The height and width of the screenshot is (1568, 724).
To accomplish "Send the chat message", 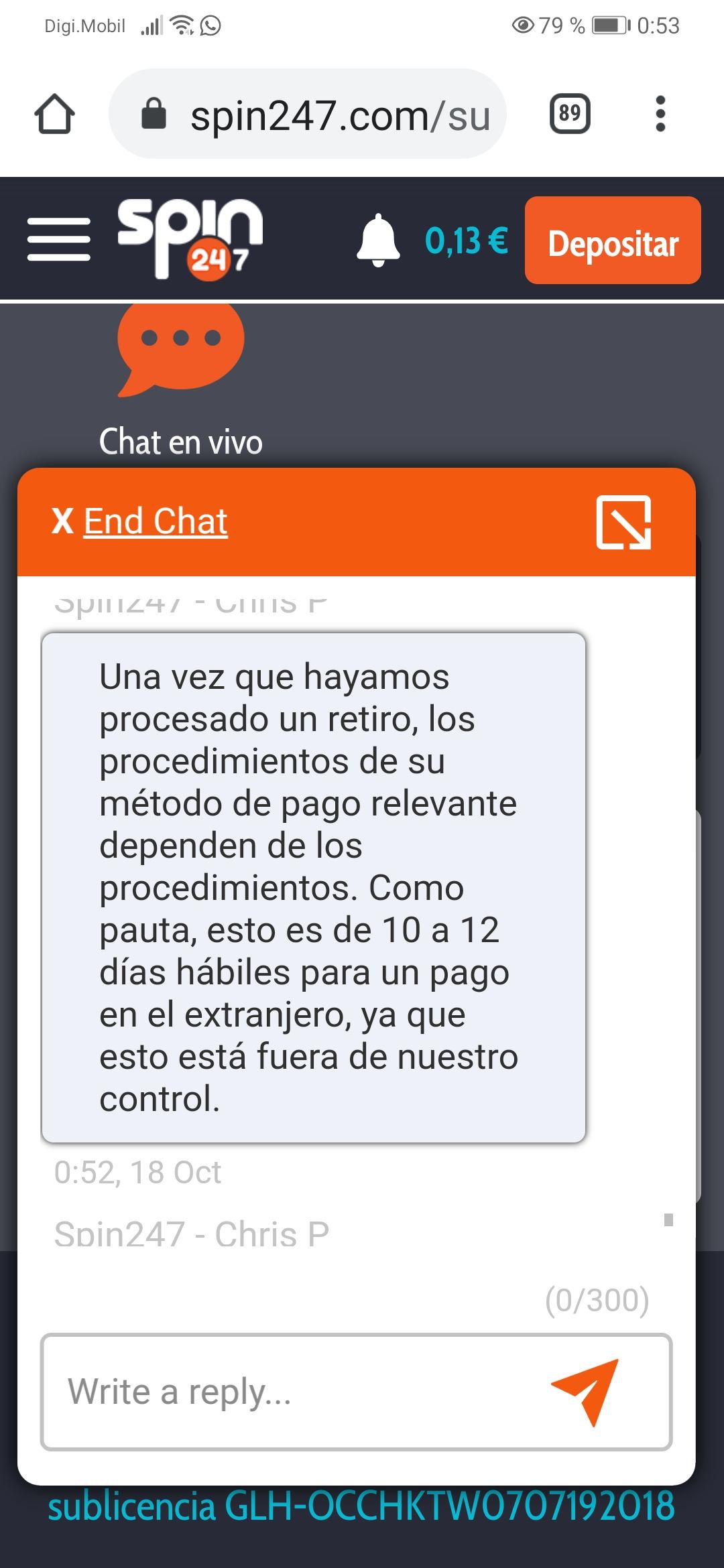I will pyautogui.click(x=585, y=1392).
